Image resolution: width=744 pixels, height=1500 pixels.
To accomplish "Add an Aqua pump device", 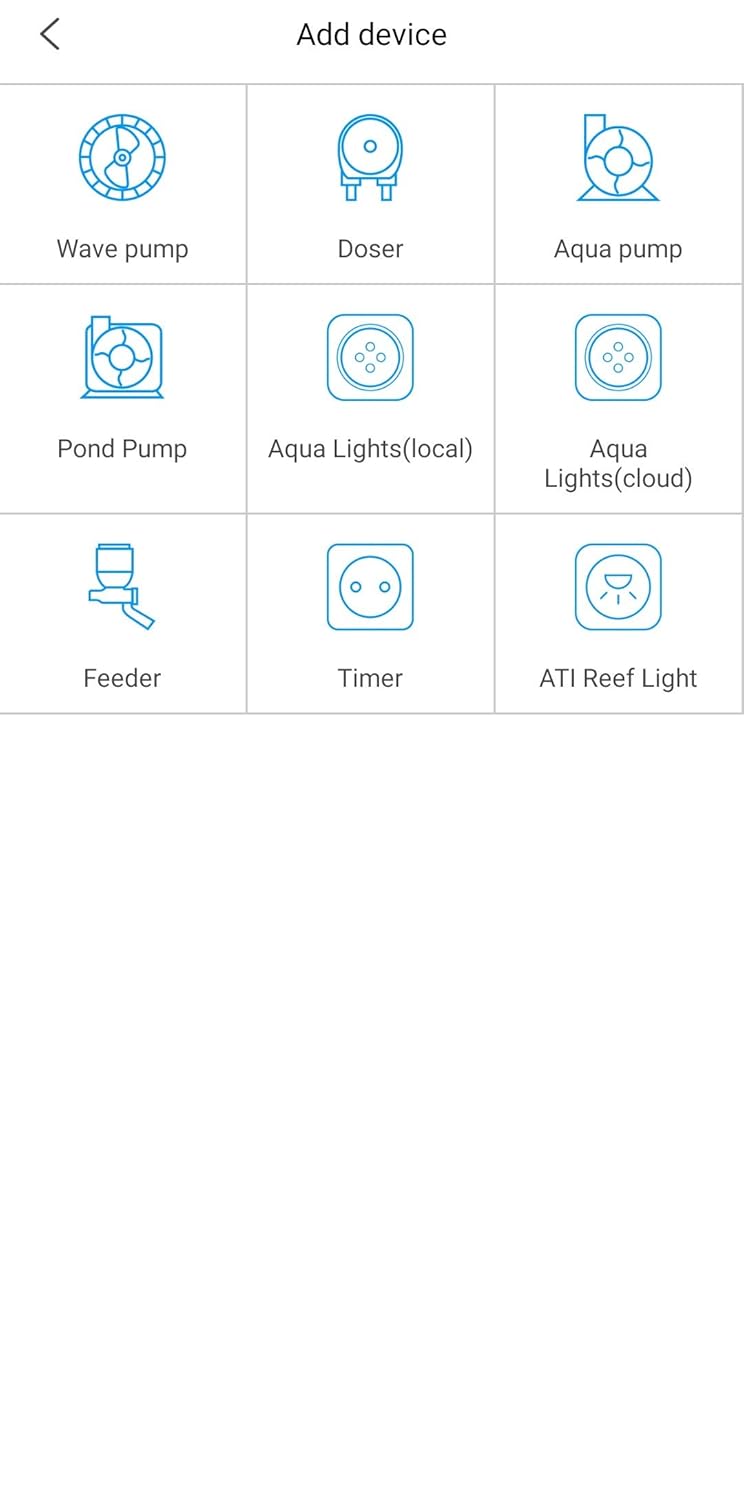I will pos(618,184).
